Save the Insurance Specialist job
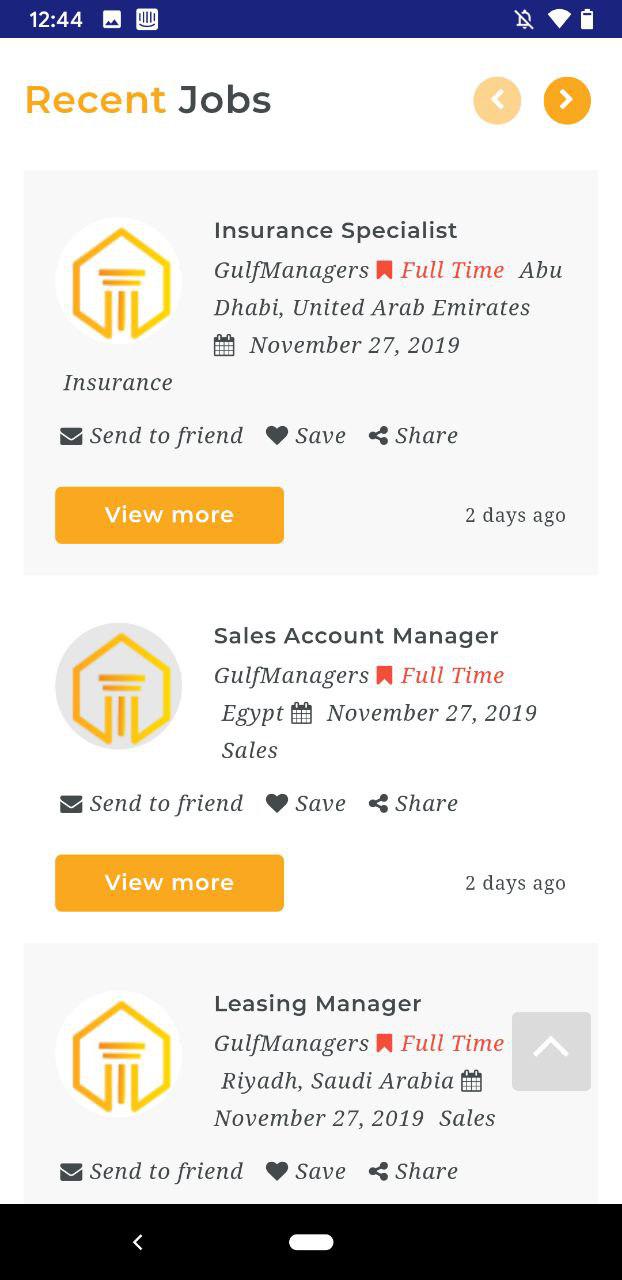Viewport: 622px width, 1280px height. tap(306, 436)
